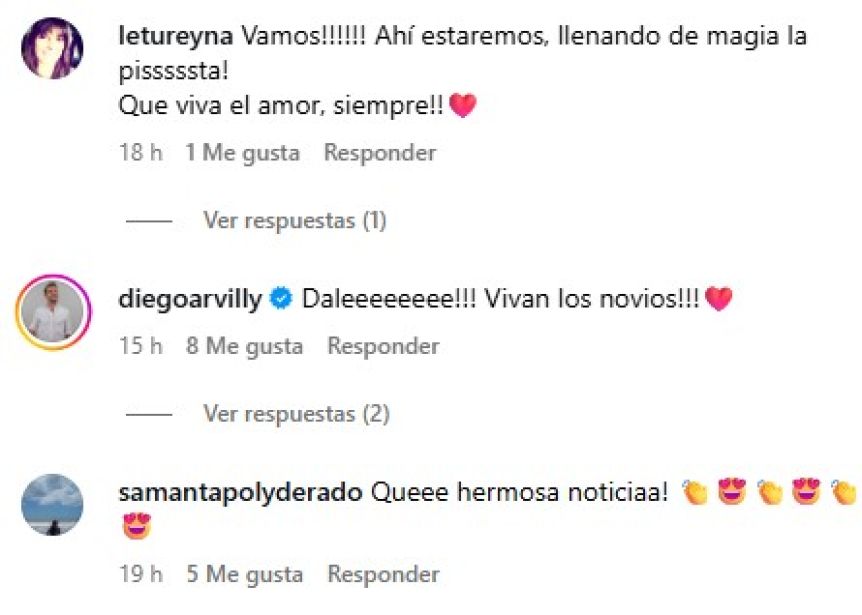Open the letureyna username link
The width and height of the screenshot is (862, 615).
coord(176,37)
